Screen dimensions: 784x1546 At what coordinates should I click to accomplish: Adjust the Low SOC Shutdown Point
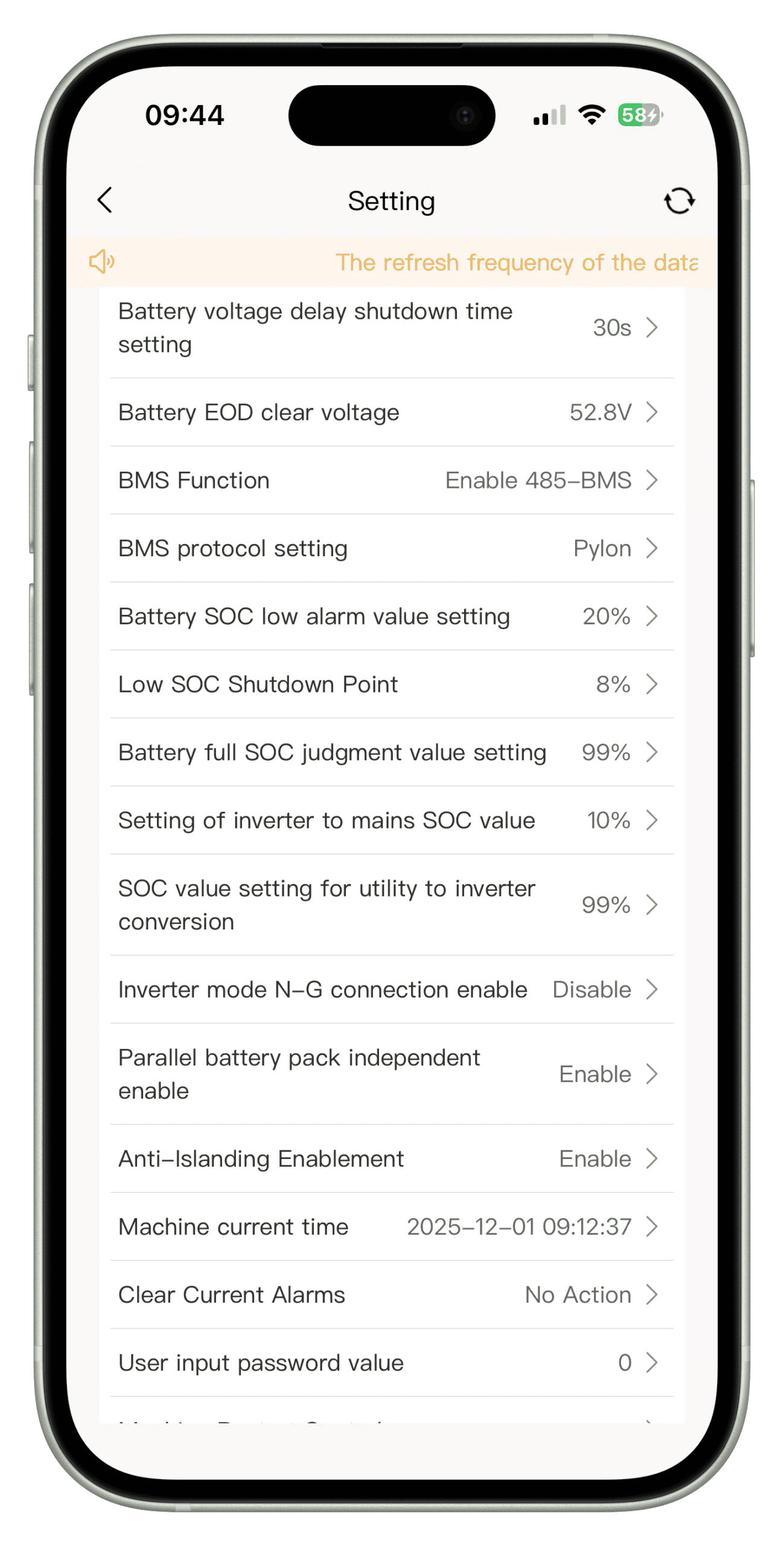coord(391,684)
